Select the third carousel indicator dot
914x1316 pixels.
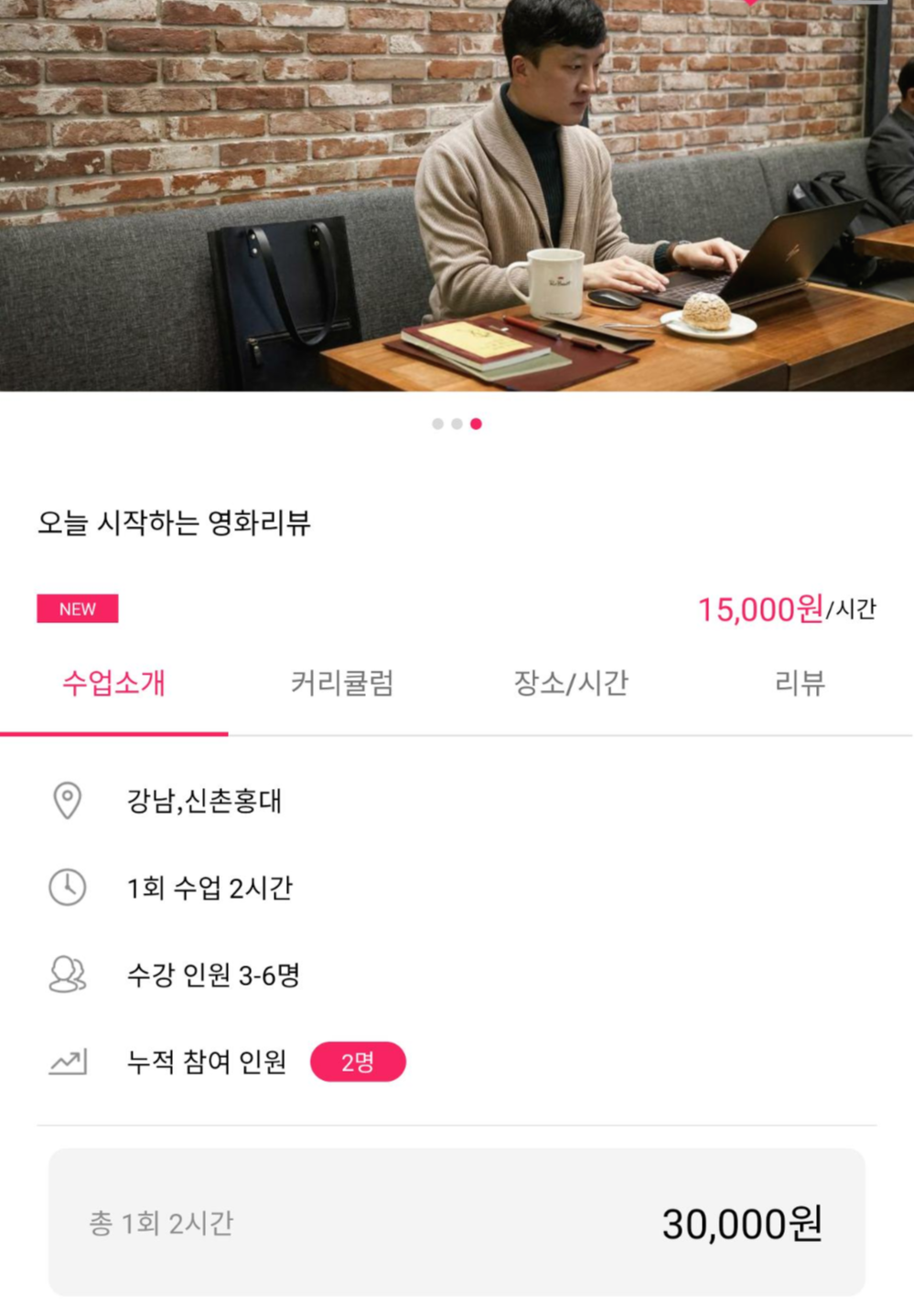pos(477,423)
